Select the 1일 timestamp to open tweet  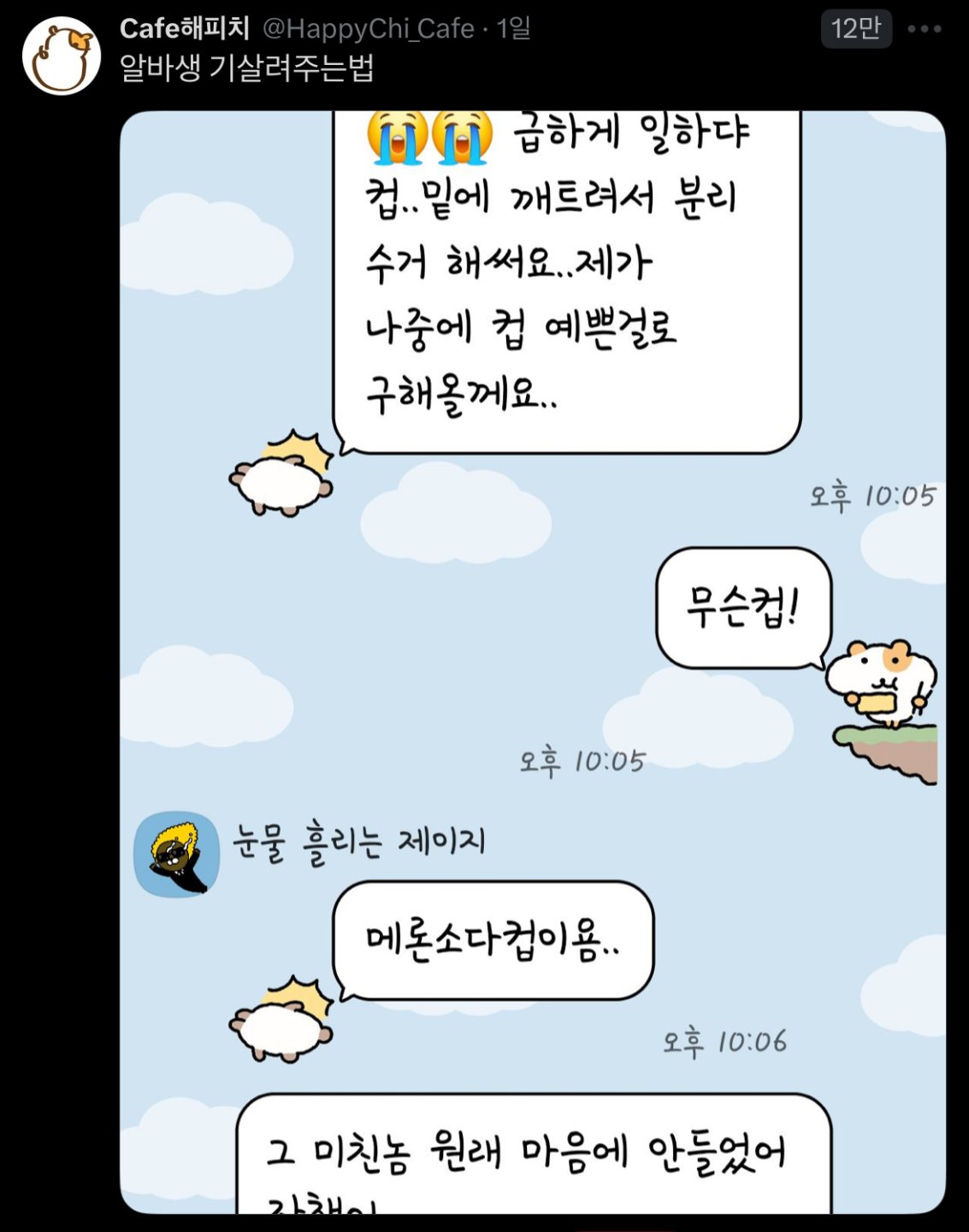[x=511, y=28]
